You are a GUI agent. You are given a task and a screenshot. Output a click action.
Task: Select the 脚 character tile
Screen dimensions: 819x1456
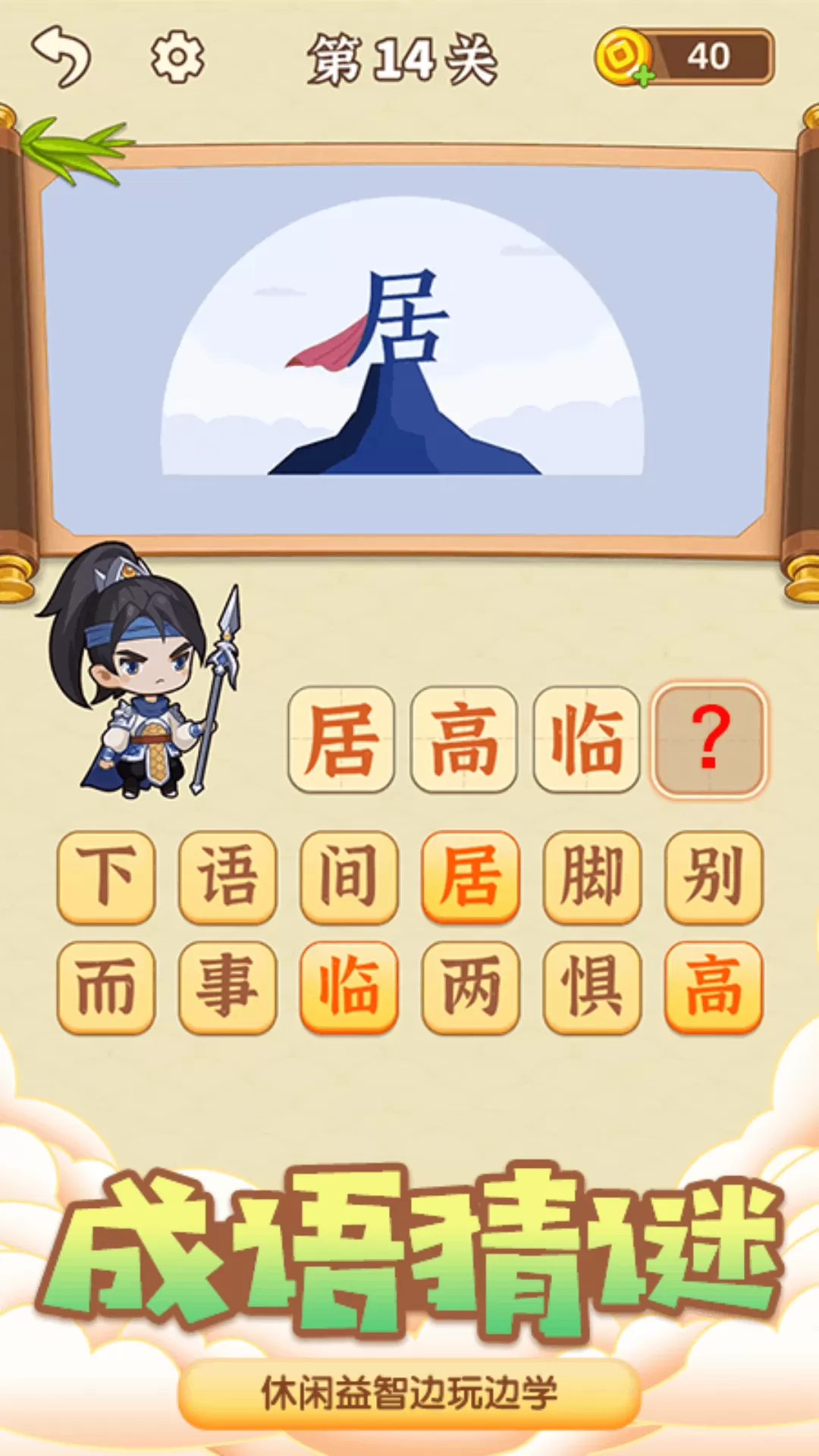pyautogui.click(x=592, y=877)
